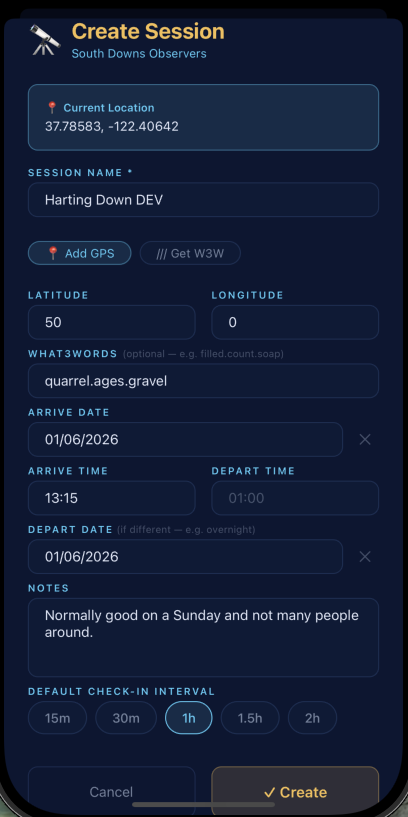Select the 15m check-in interval

tap(58, 718)
